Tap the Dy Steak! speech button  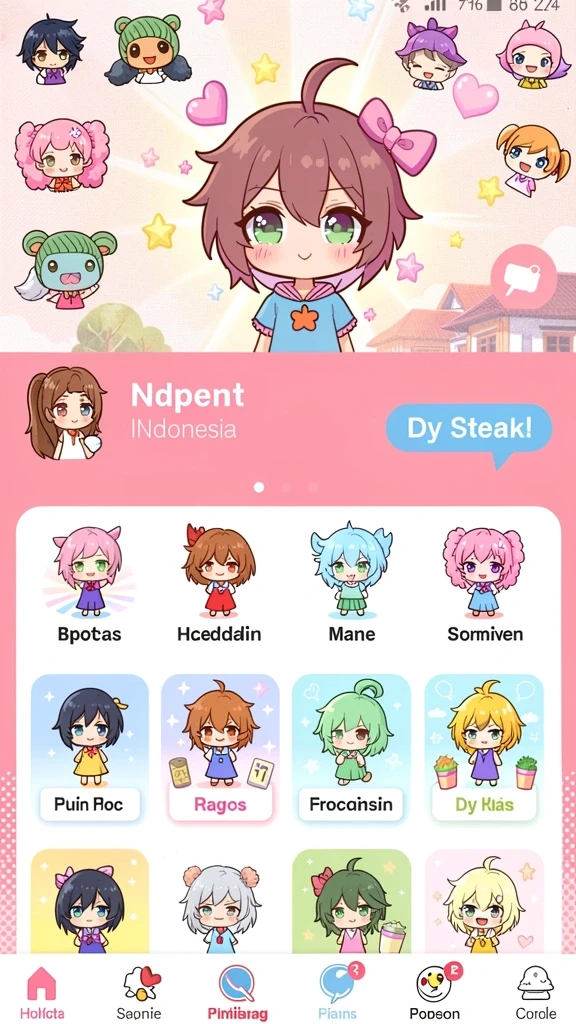(x=469, y=431)
